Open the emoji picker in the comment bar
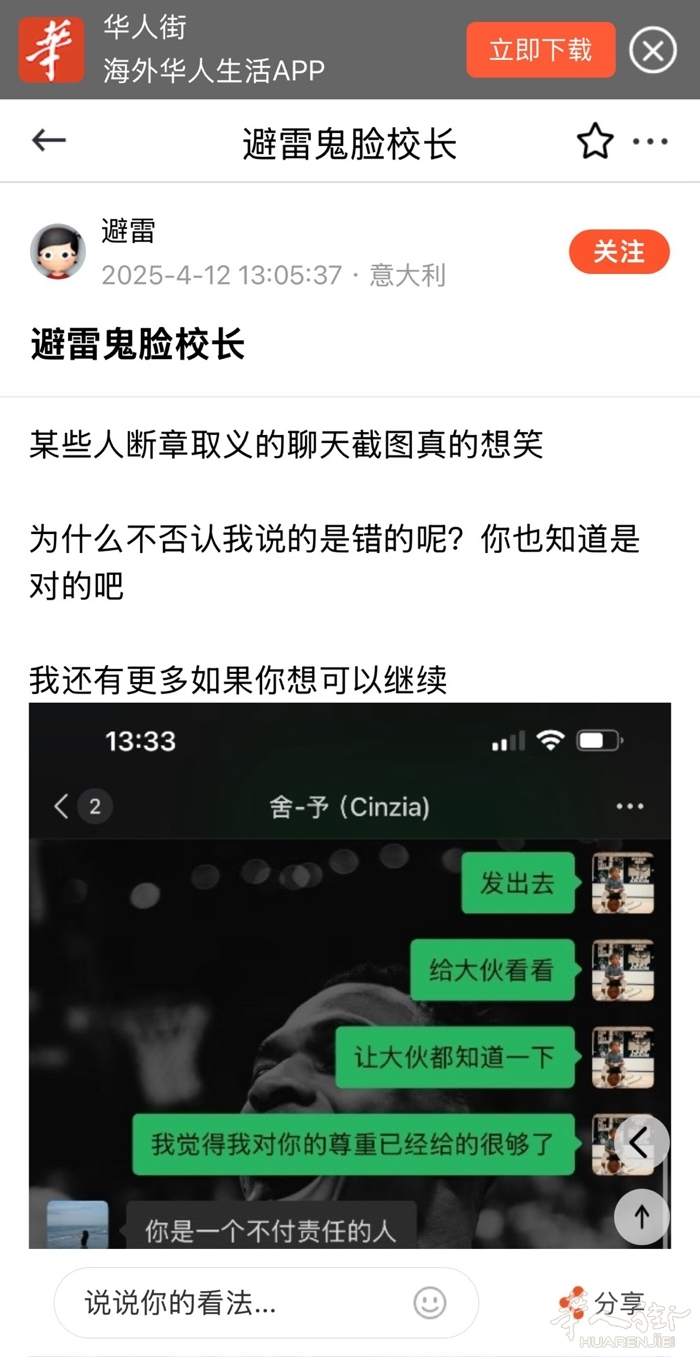 click(x=429, y=1303)
